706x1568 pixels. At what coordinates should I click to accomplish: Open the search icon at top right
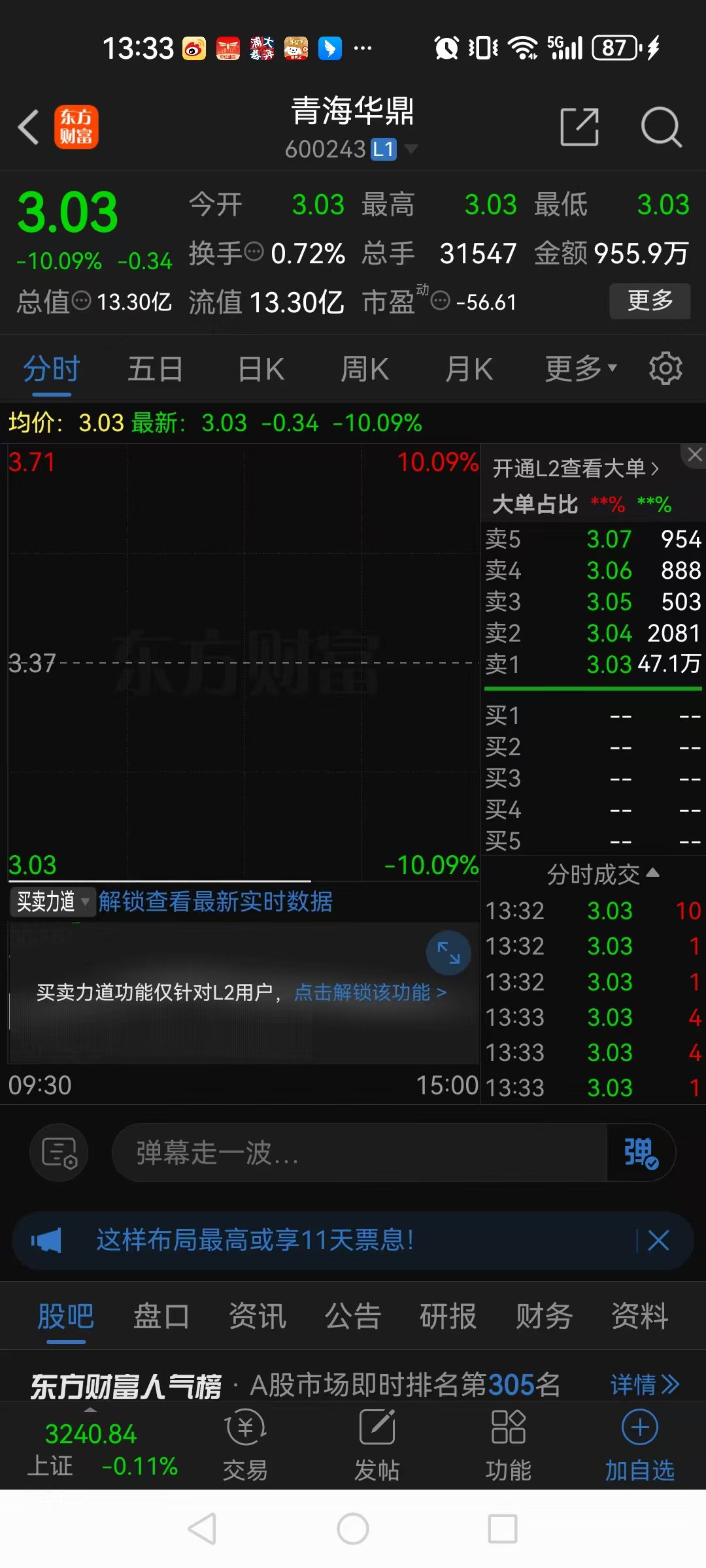tap(662, 127)
